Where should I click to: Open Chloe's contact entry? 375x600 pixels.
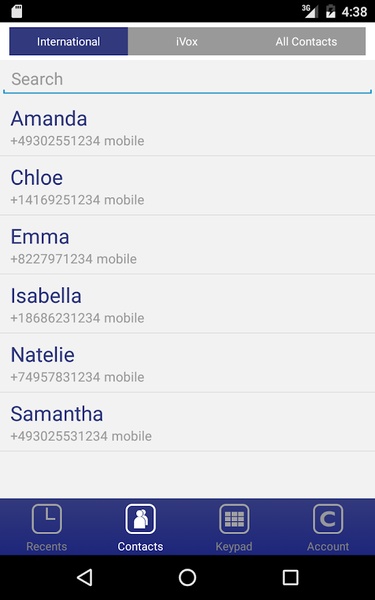click(188, 186)
